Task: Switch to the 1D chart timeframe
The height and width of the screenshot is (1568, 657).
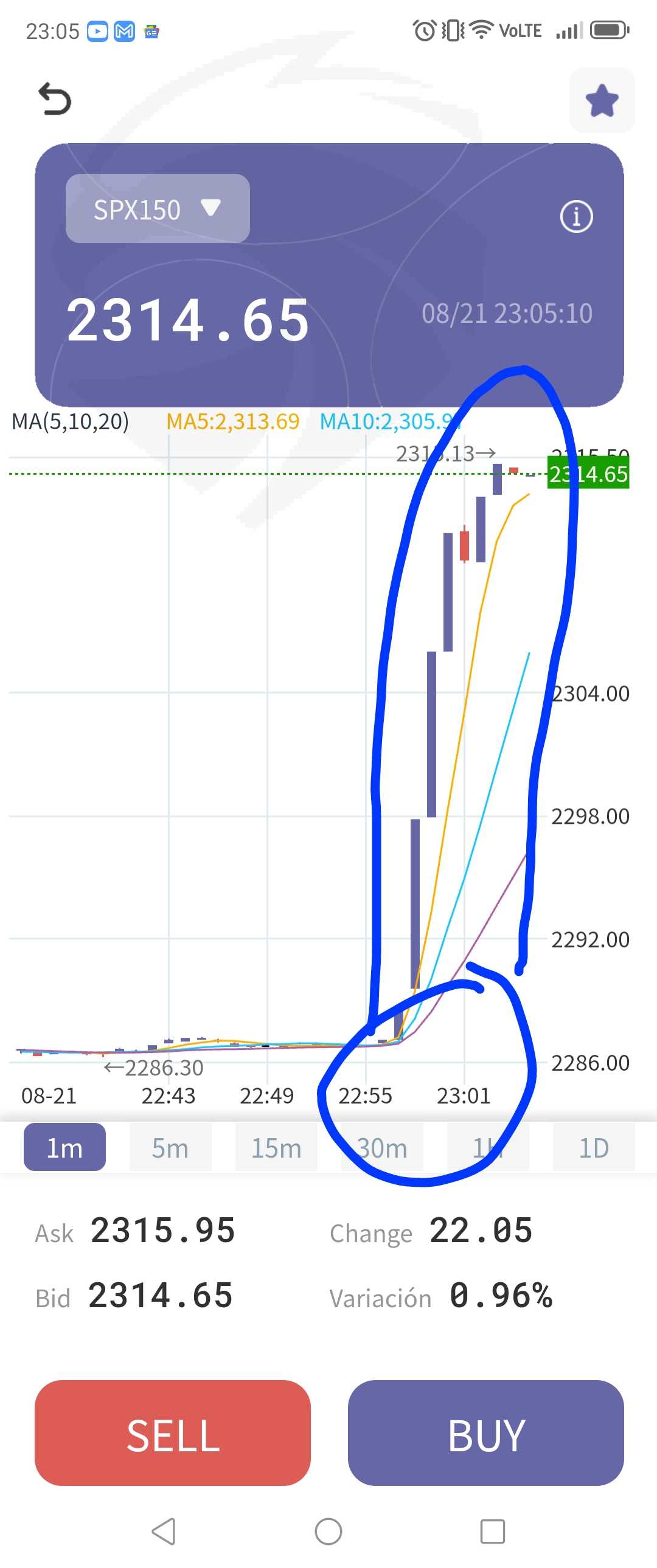Action: [x=593, y=1147]
